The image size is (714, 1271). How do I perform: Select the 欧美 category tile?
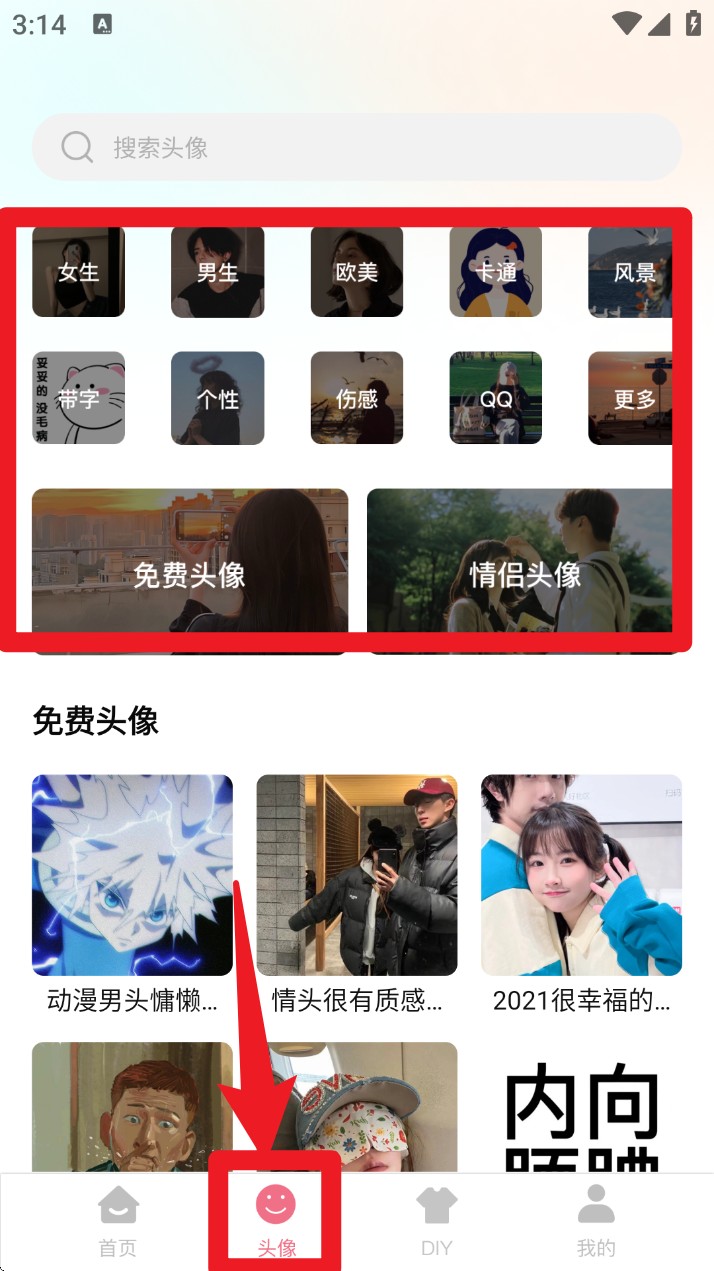pyautogui.click(x=356, y=271)
